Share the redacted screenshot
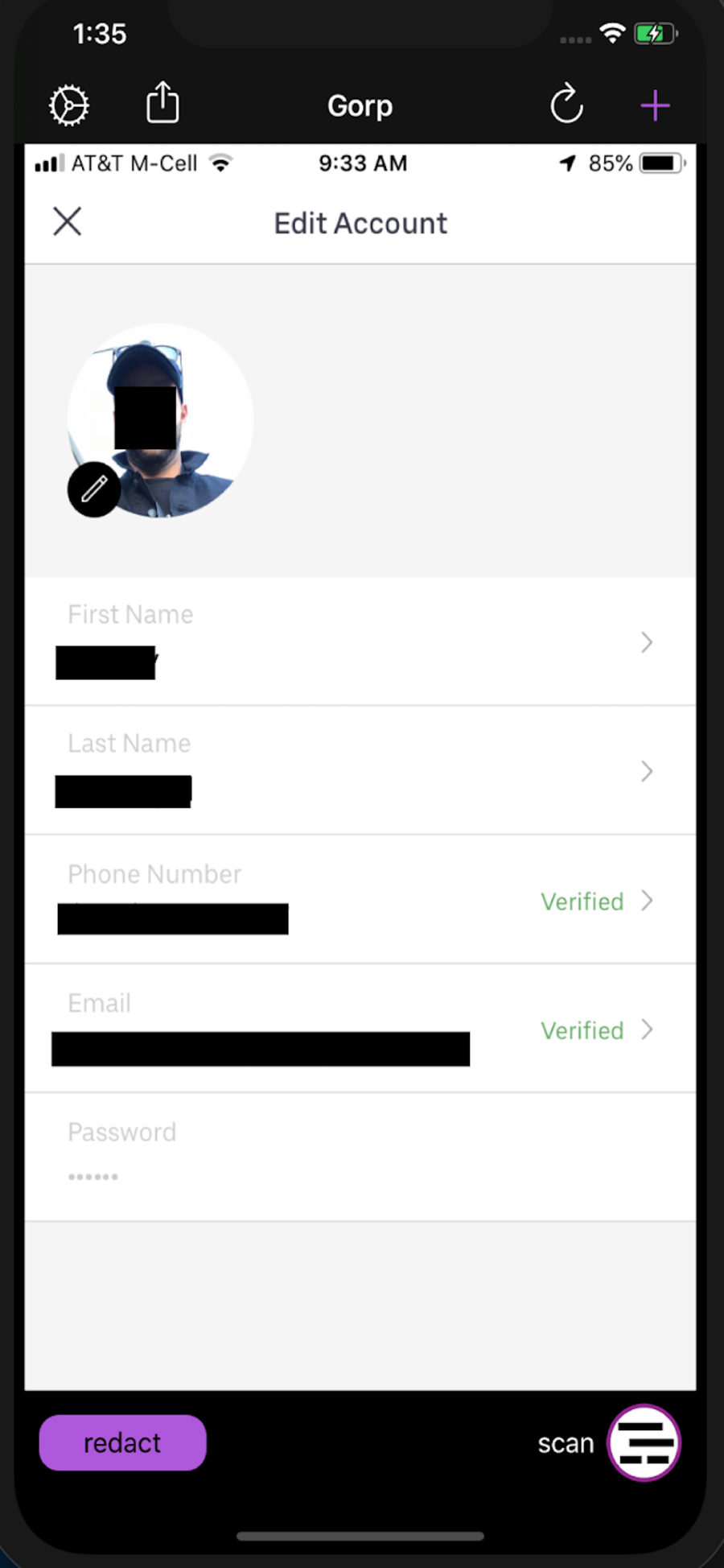724x1568 pixels. tap(162, 102)
